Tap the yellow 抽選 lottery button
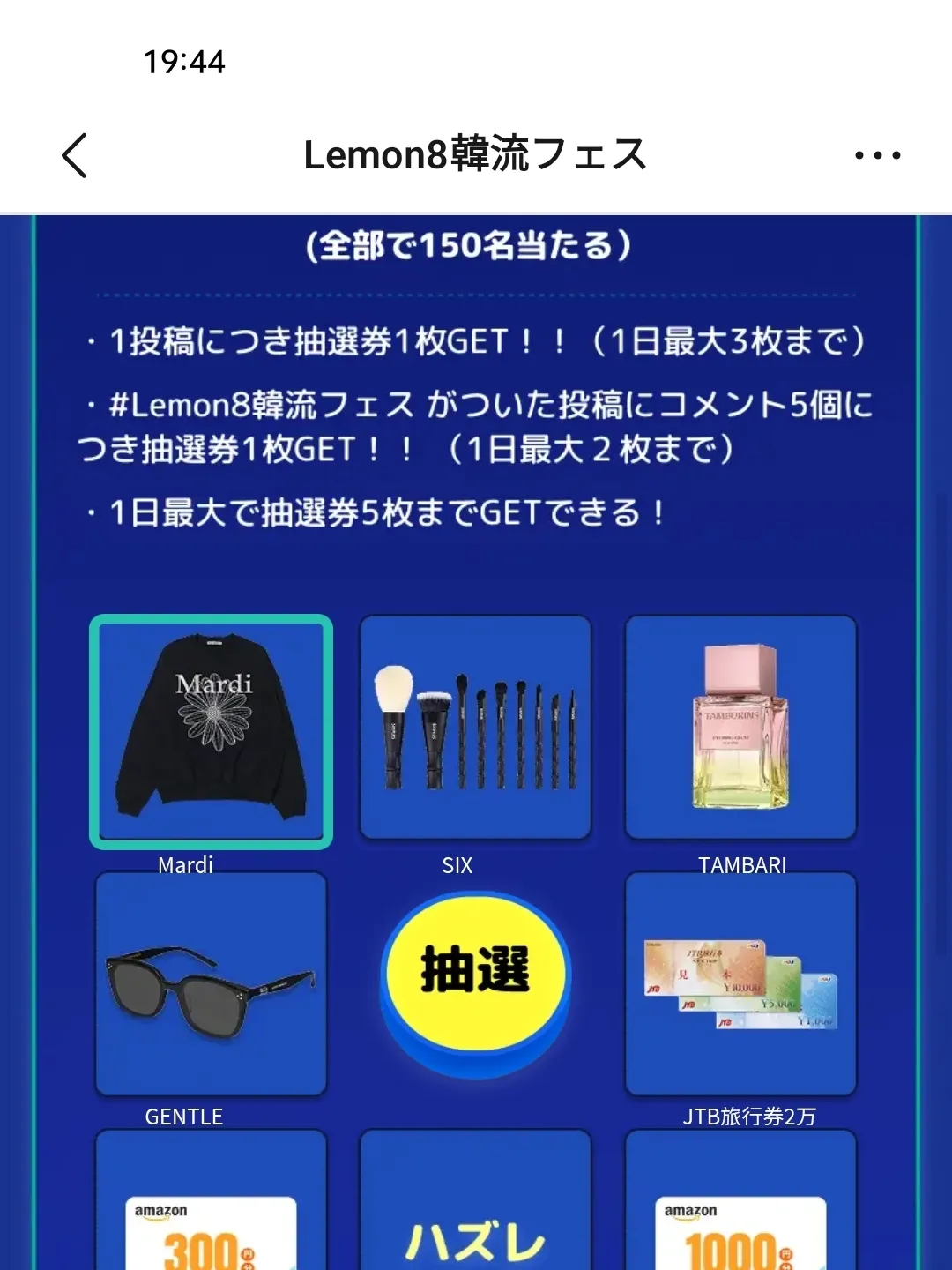Screen dimensions: 952x1270 (476, 972)
